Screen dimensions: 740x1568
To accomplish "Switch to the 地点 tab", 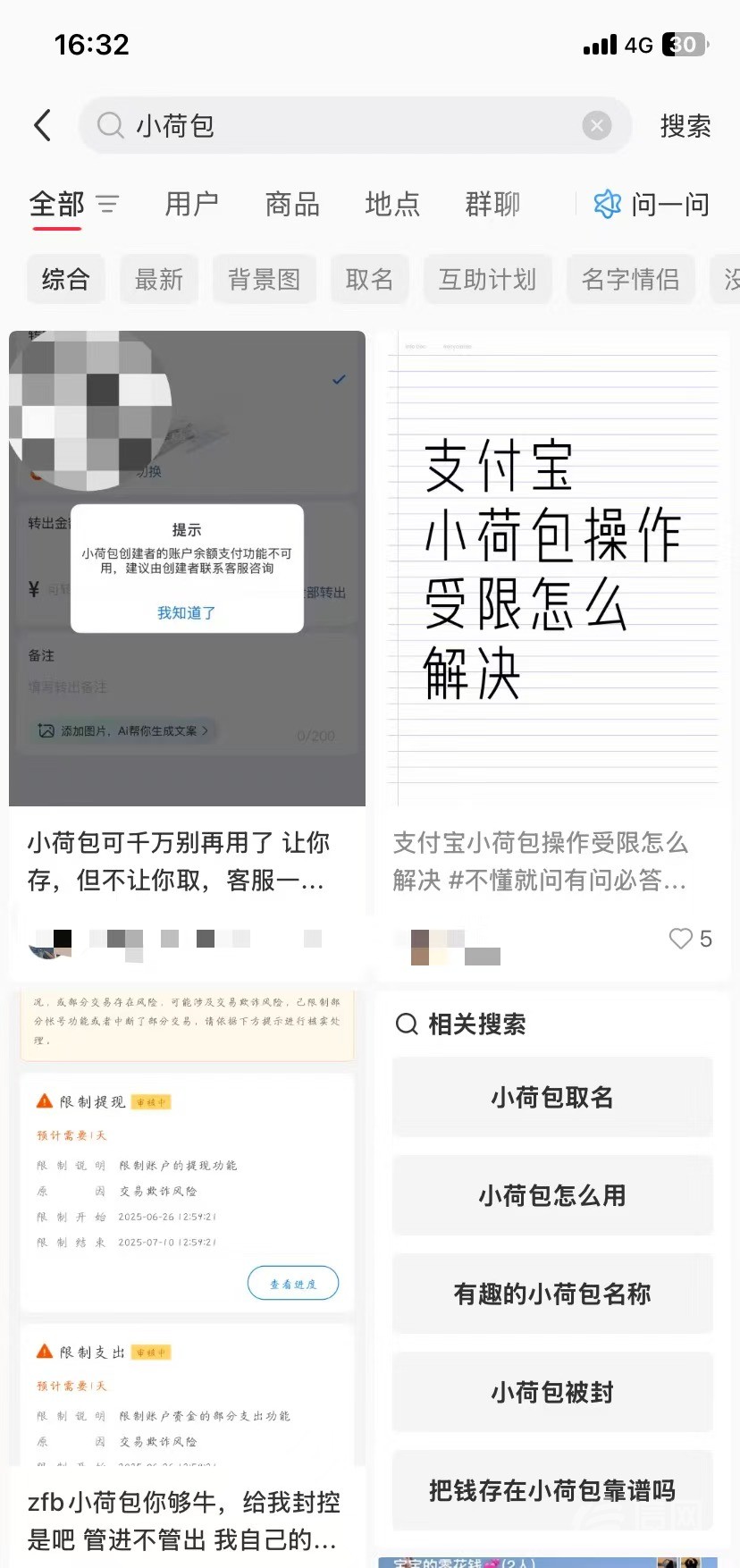I will pyautogui.click(x=392, y=205).
